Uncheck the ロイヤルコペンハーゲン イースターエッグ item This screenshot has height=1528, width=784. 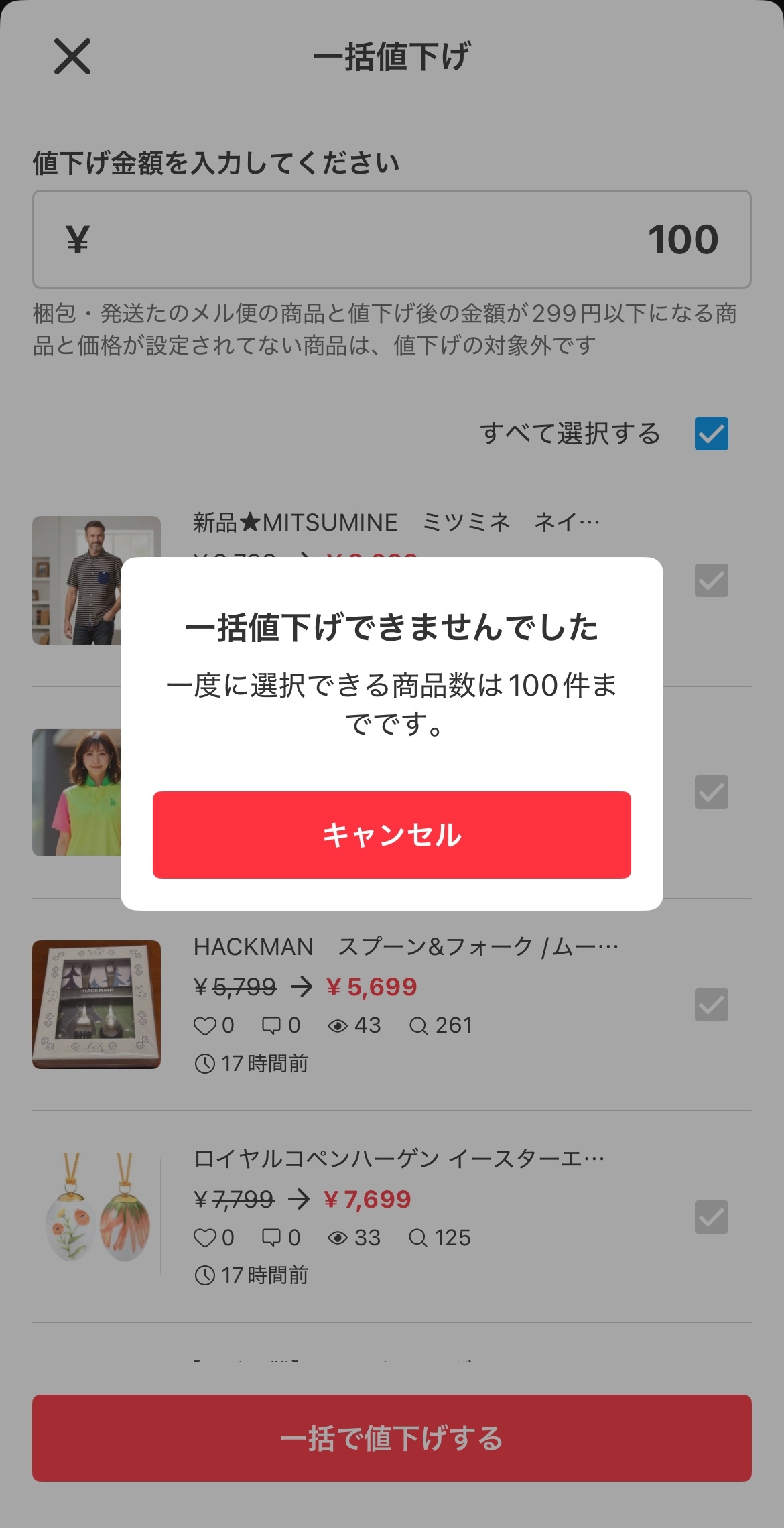coord(711,1217)
